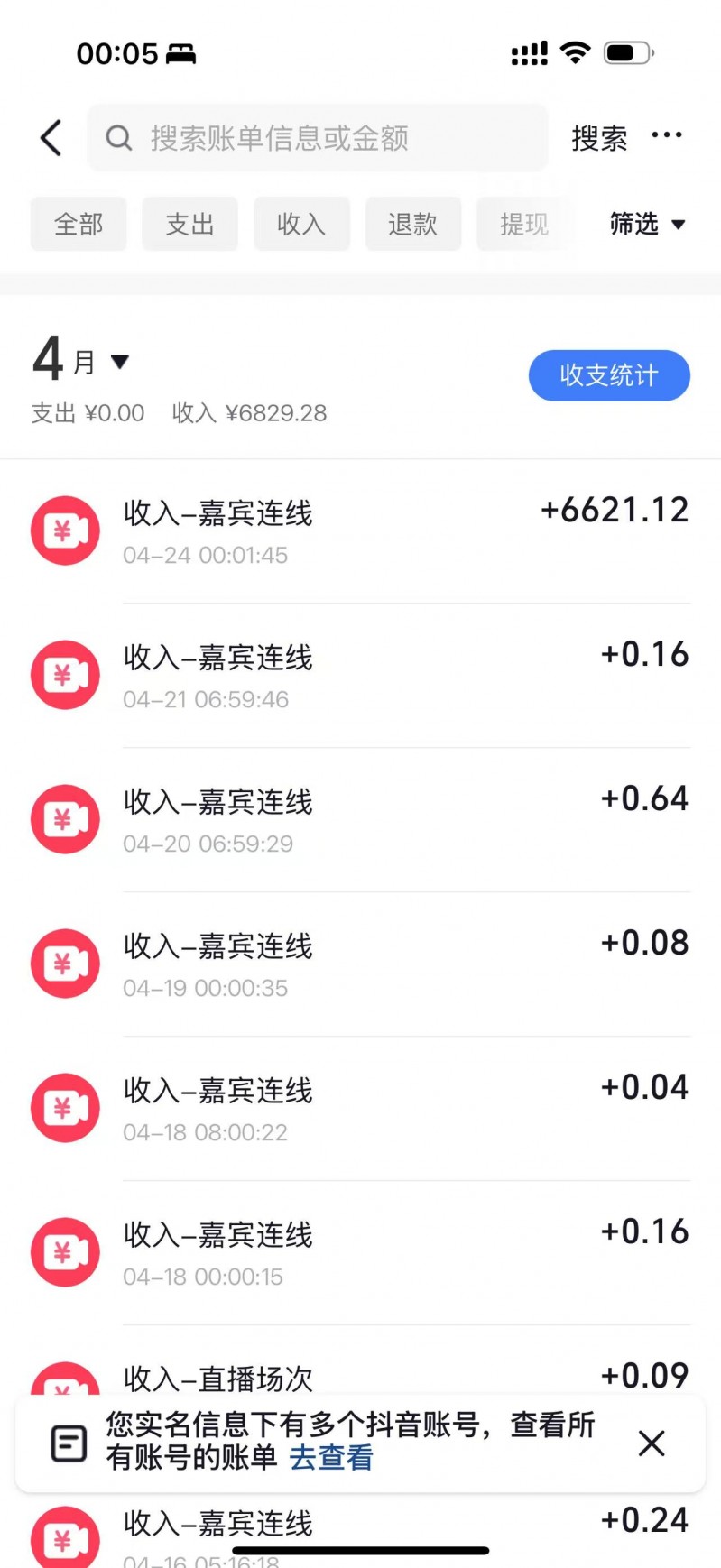Open the 04-18 00:00:15 income record
Image resolution: width=721 pixels, height=1568 pixels.
pos(361,1253)
